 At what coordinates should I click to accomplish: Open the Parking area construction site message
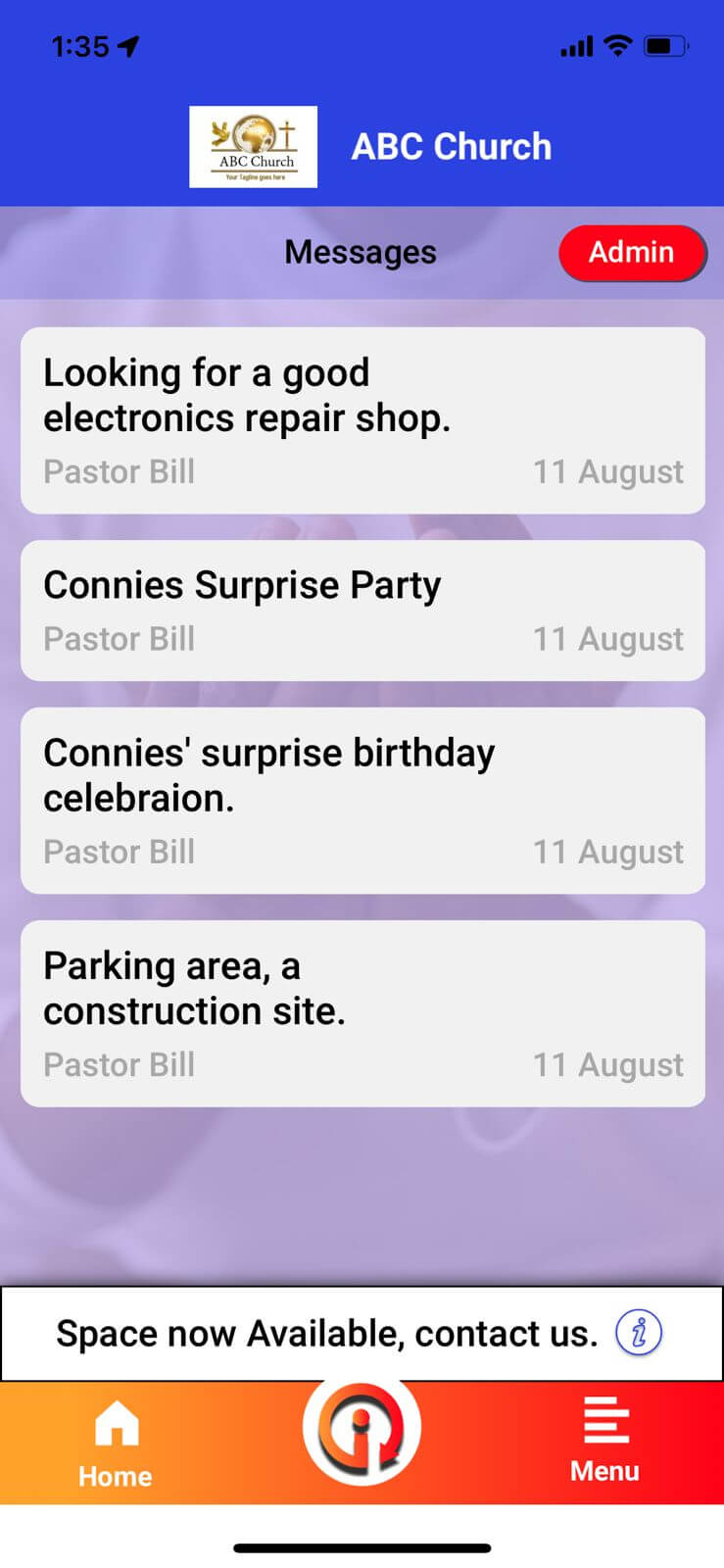click(362, 1009)
